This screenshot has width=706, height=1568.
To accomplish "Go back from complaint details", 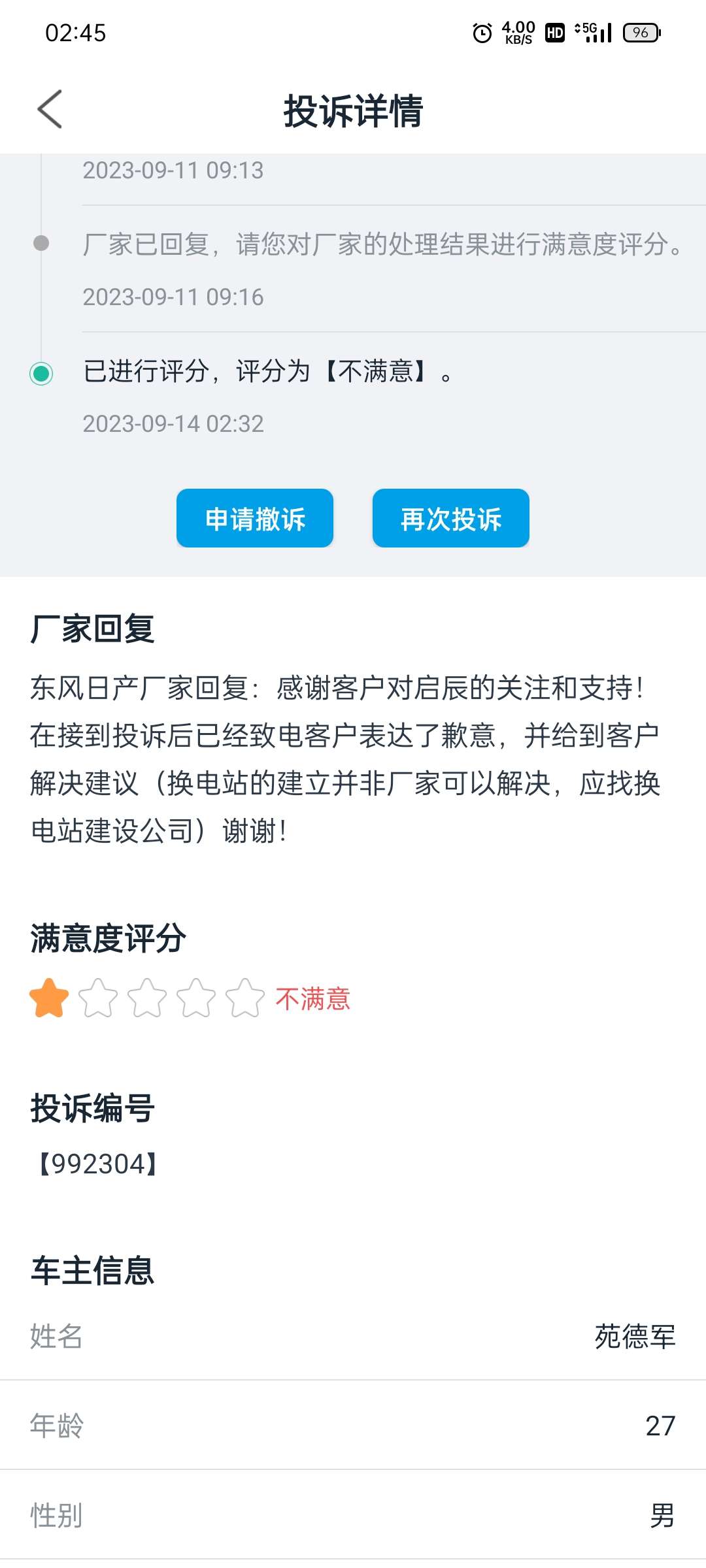I will [50, 109].
